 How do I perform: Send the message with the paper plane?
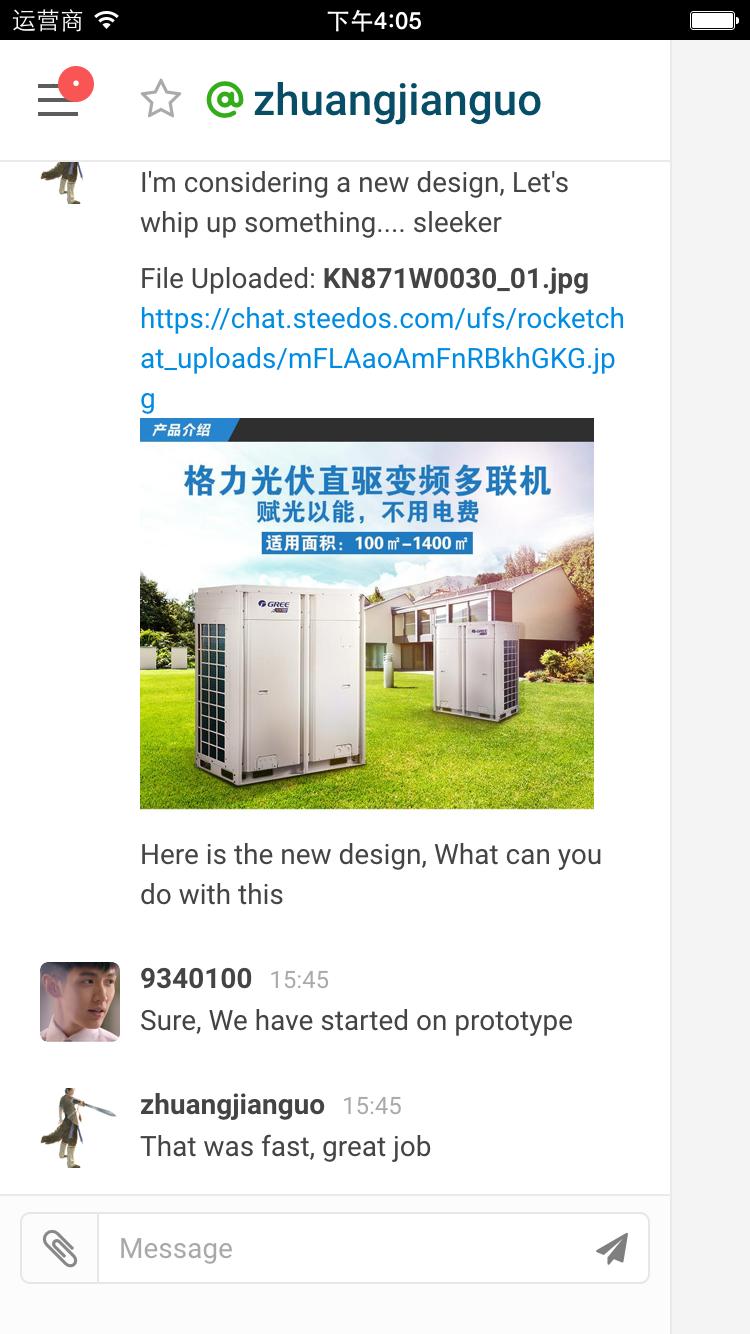point(612,1248)
